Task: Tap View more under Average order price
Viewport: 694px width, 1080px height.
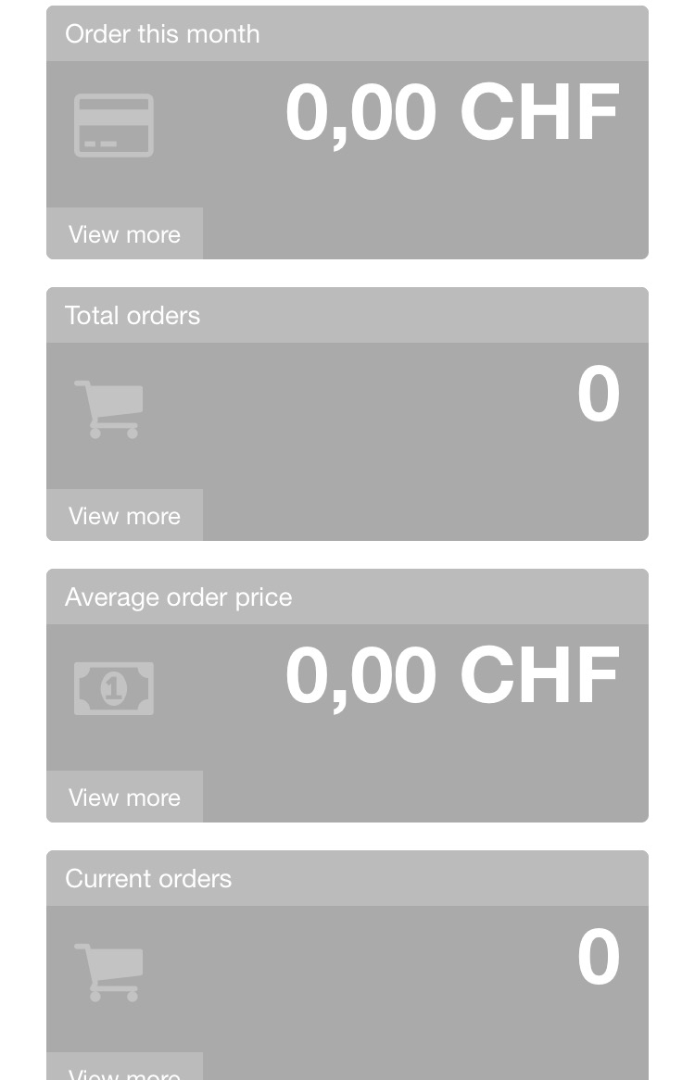Action: pos(125,797)
